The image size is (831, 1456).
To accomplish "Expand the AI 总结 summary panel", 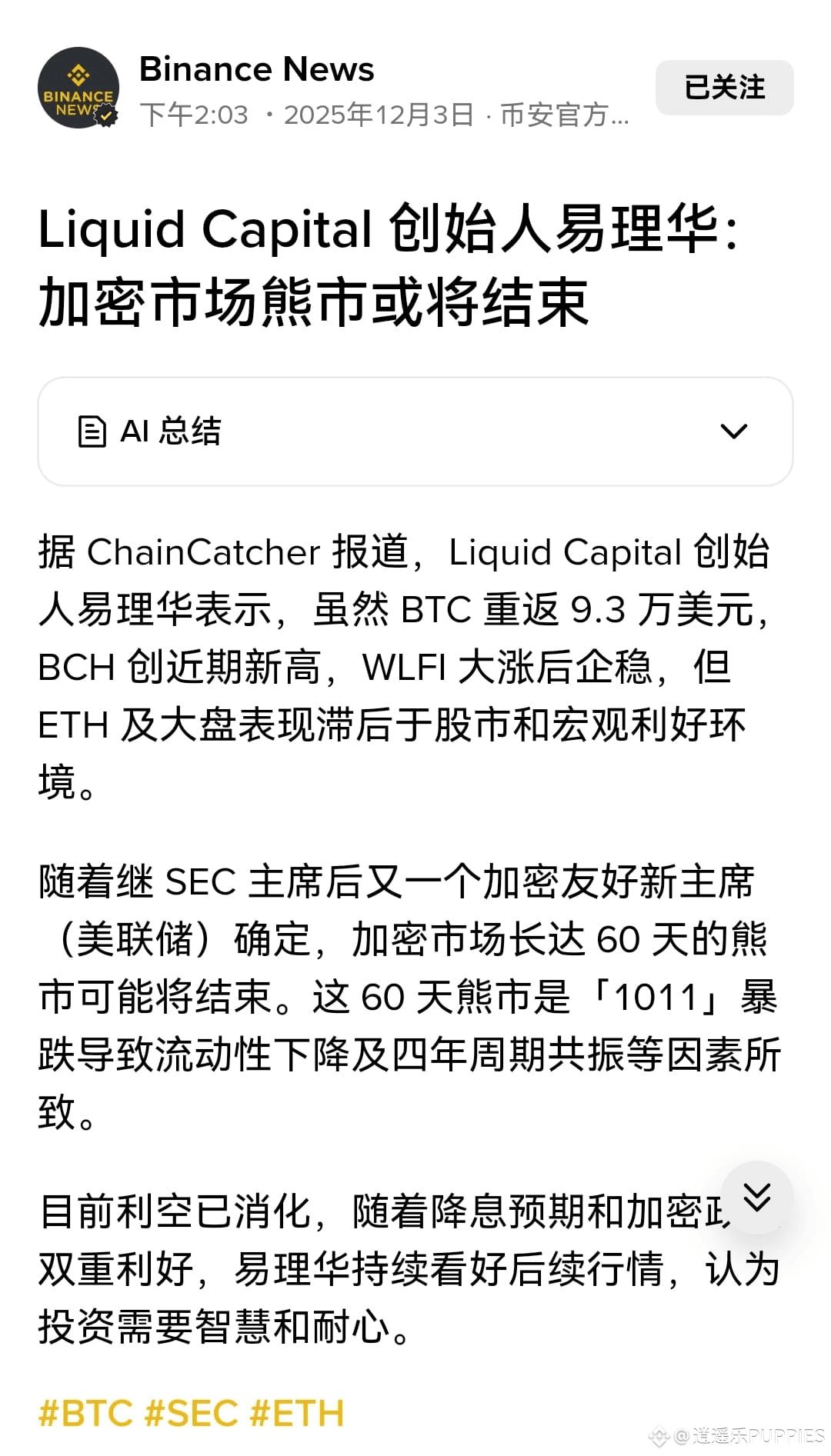I will (415, 431).
